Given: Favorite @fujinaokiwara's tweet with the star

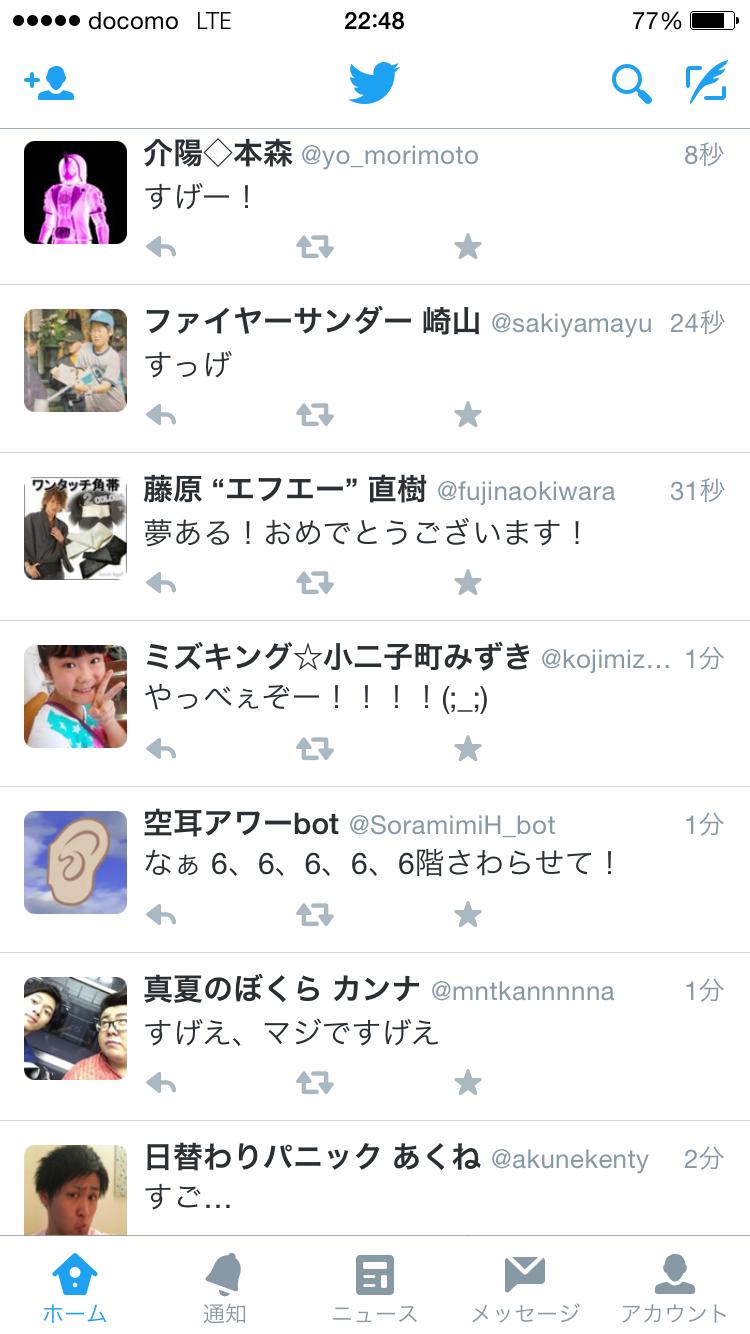Looking at the screenshot, I should [468, 582].
